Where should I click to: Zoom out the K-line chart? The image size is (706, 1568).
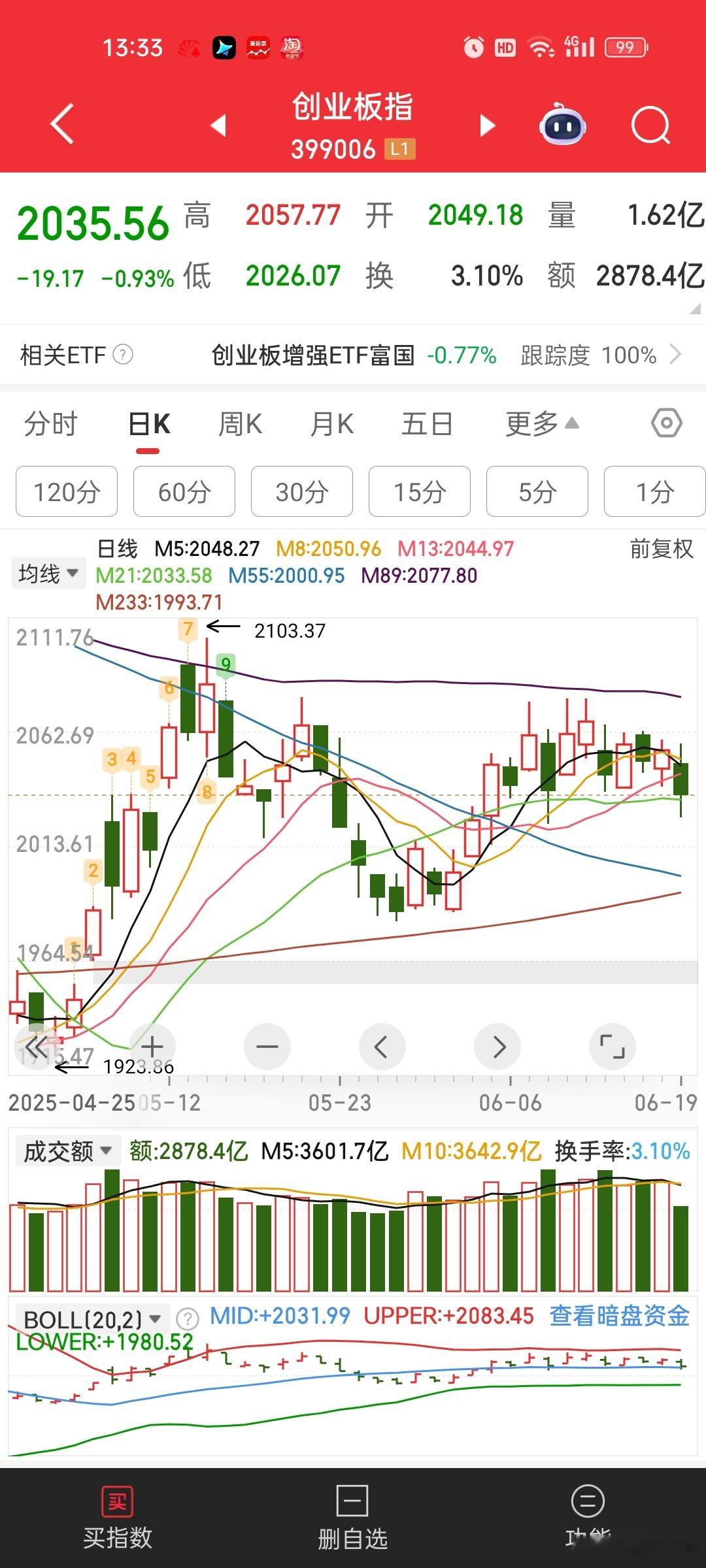click(267, 1047)
